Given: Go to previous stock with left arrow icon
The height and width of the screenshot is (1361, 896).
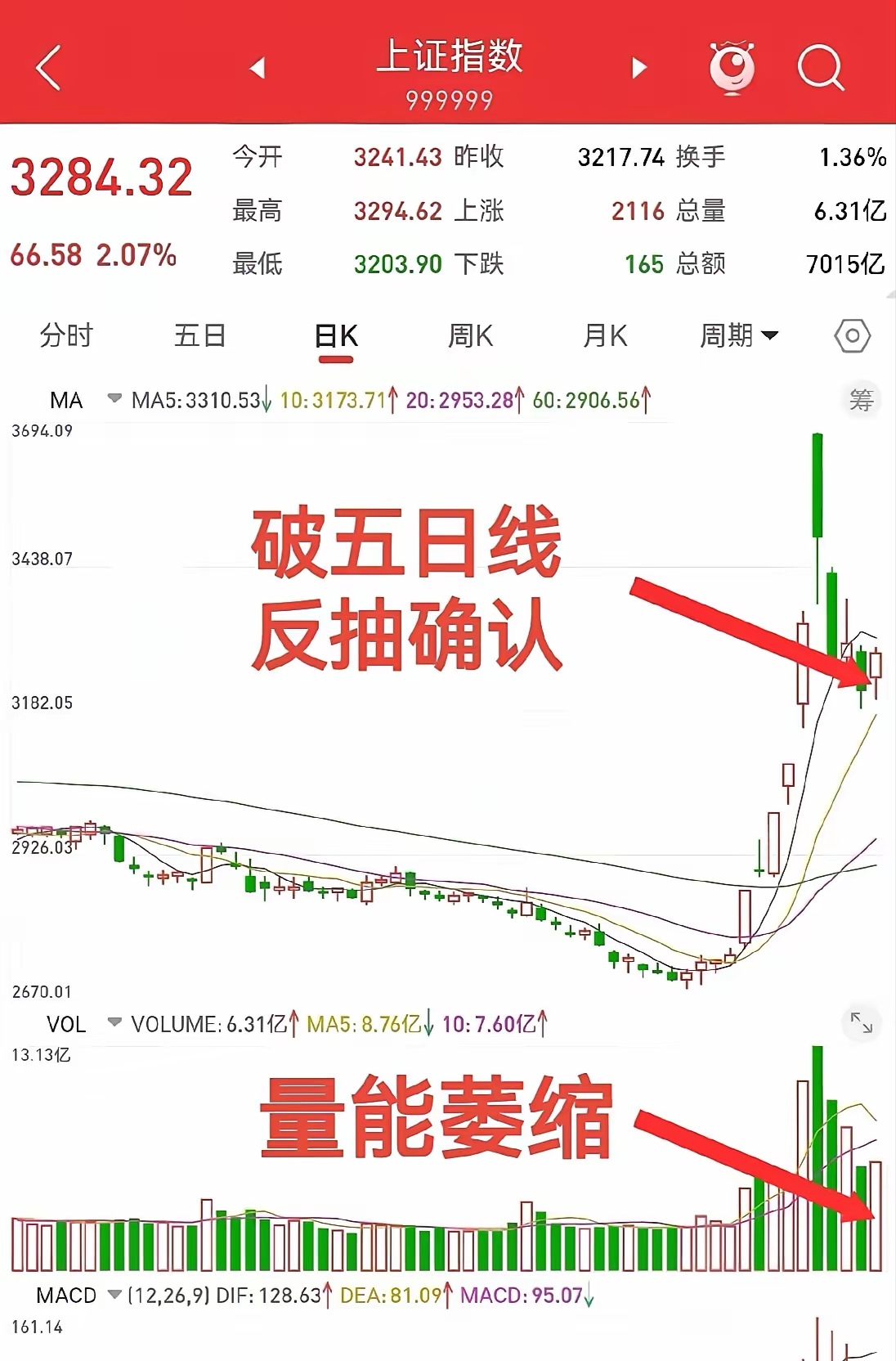Looking at the screenshot, I should click(x=258, y=69).
